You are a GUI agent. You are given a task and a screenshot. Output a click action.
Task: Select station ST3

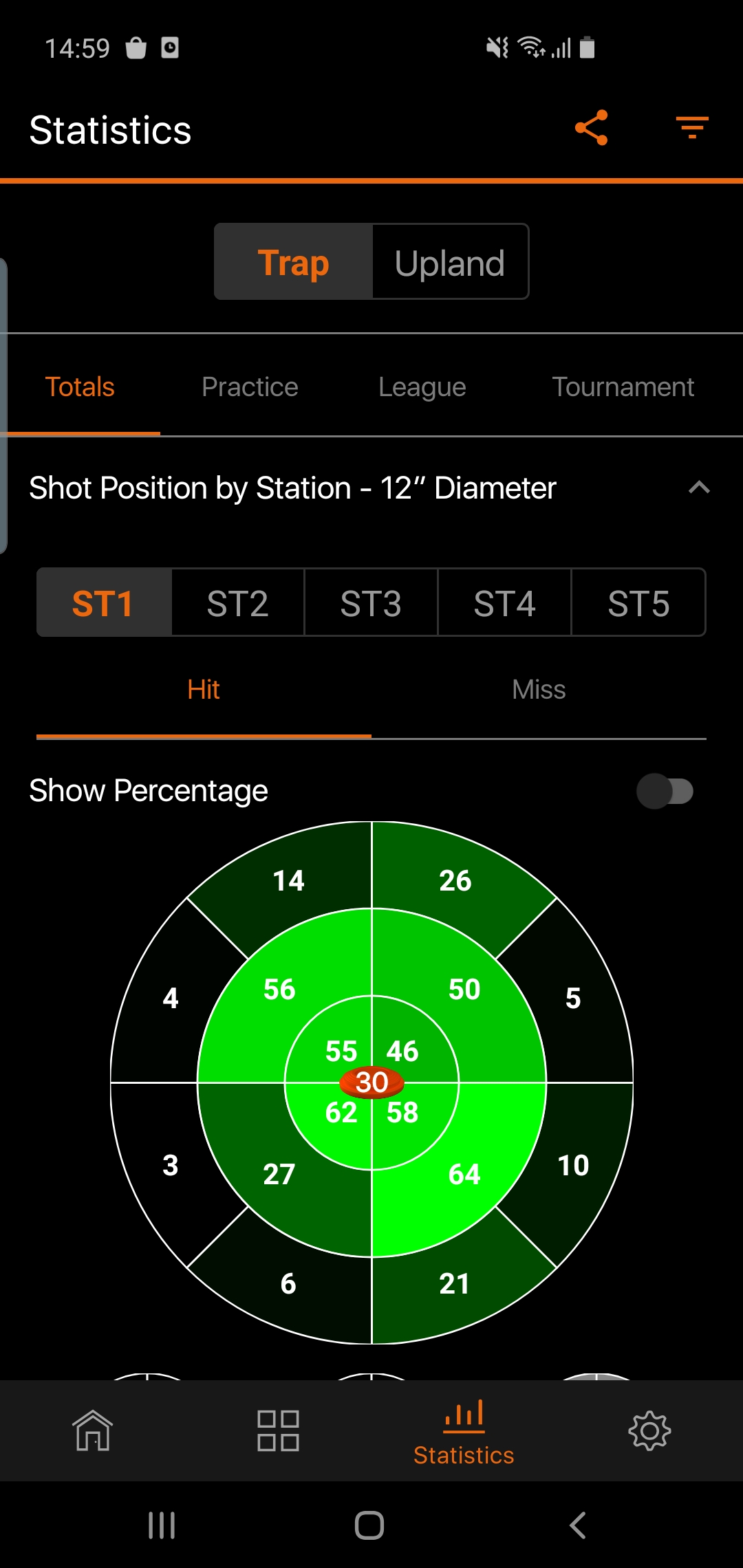371,603
